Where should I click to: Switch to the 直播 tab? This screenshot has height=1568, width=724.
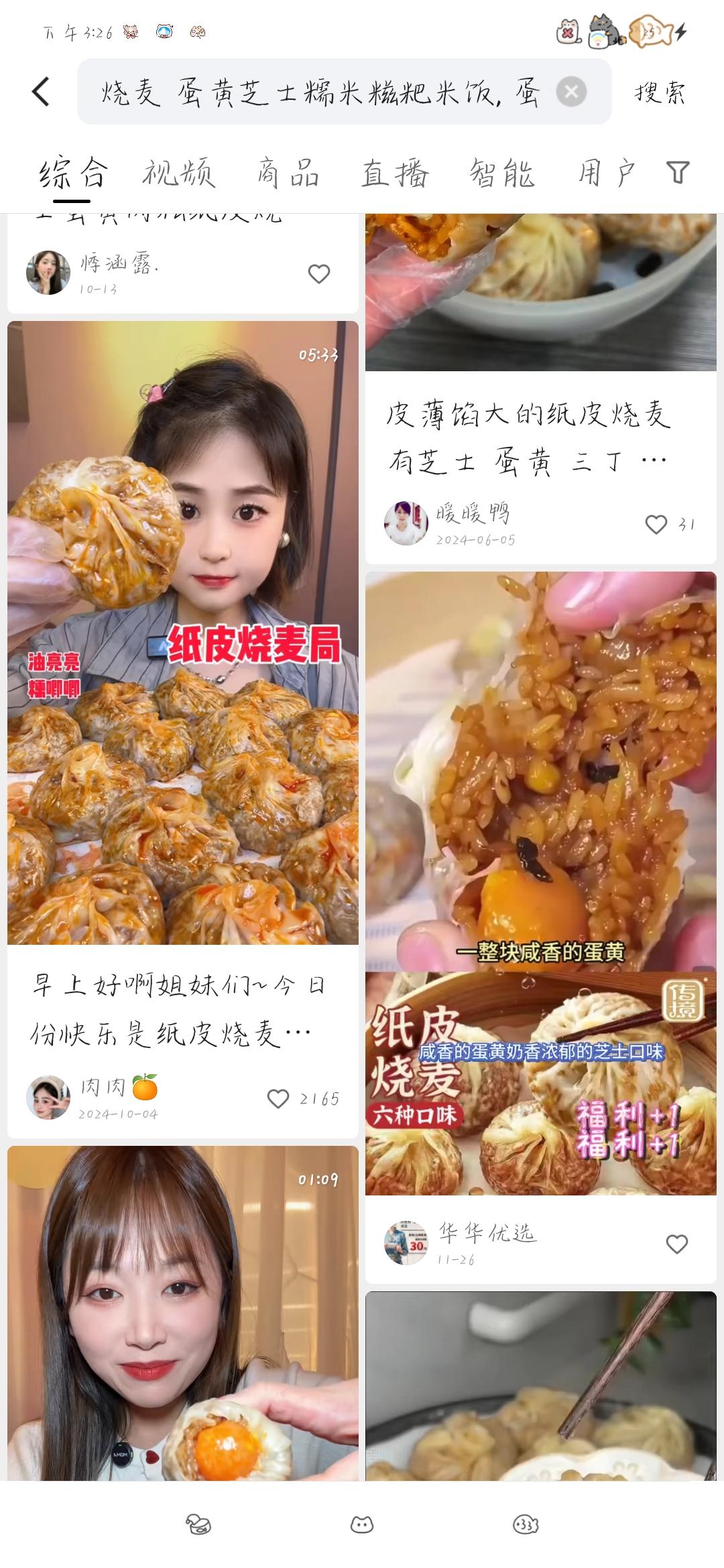(395, 173)
